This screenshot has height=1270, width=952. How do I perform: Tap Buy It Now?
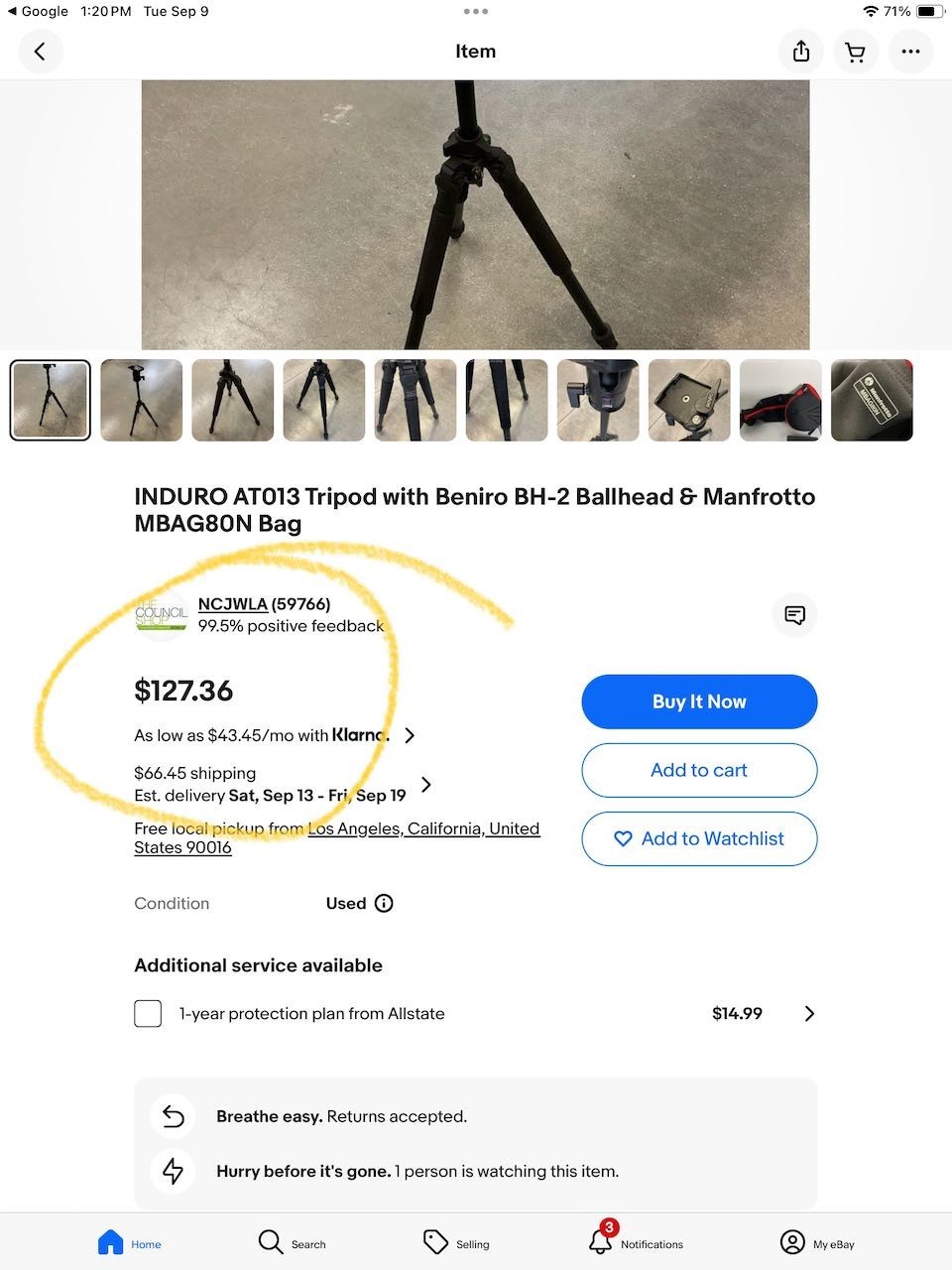(x=699, y=701)
